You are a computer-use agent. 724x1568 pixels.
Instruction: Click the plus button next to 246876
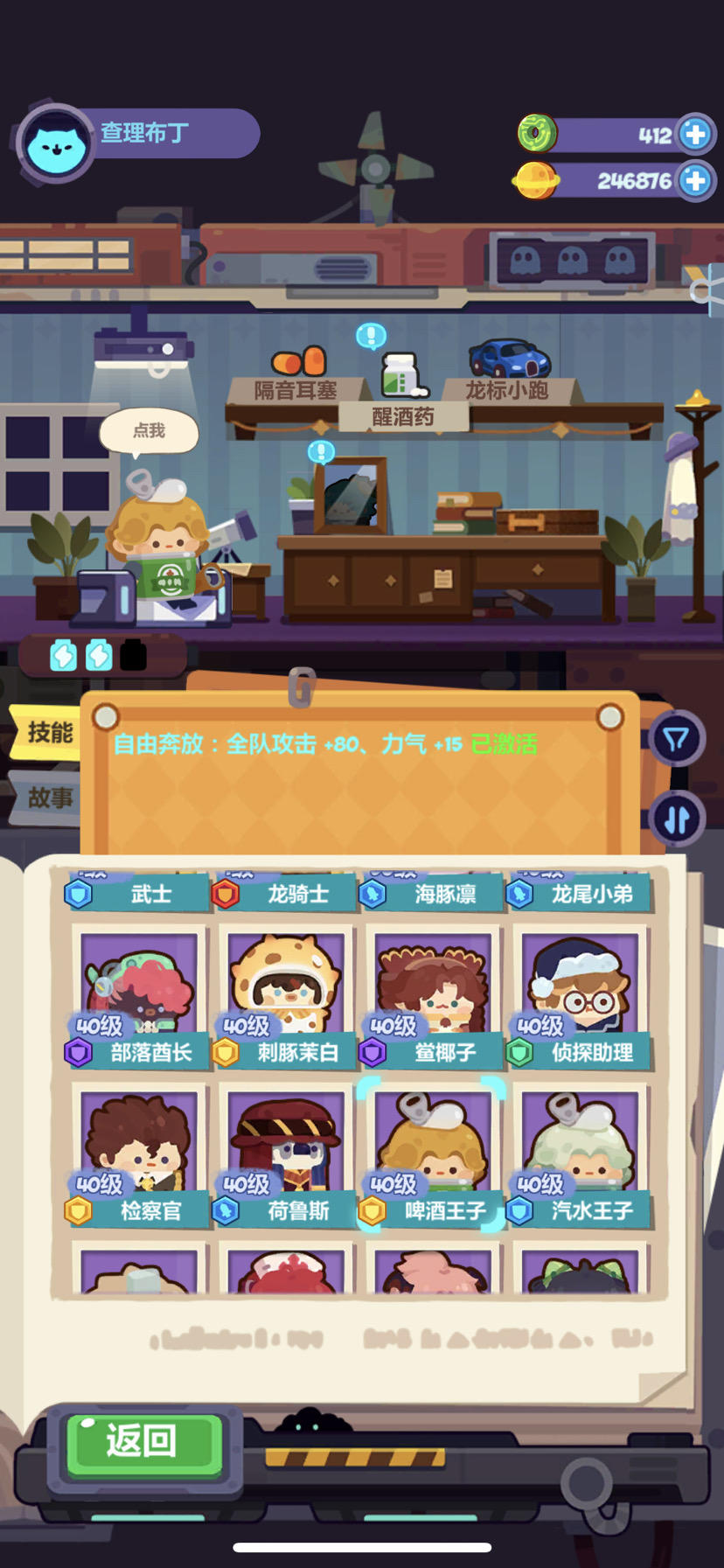coord(695,182)
